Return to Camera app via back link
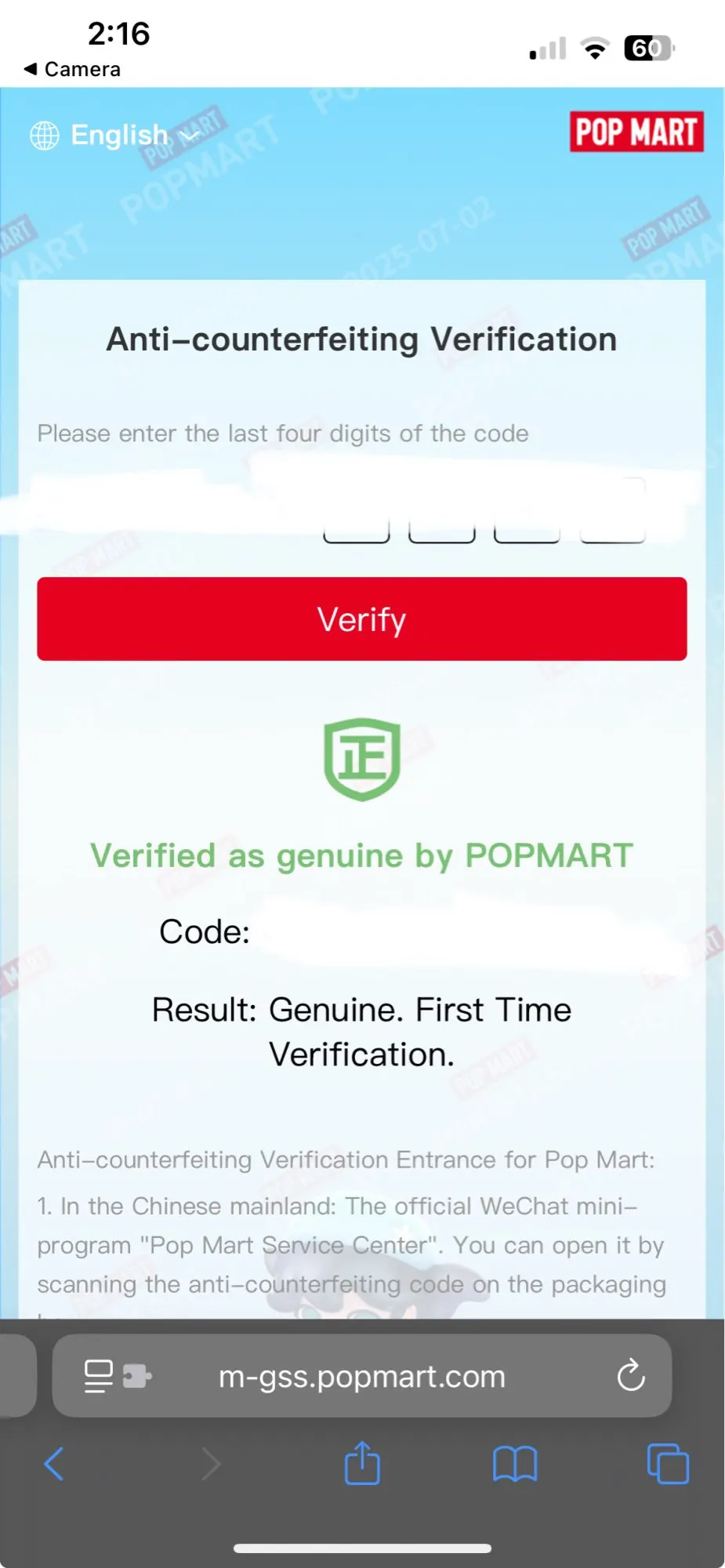This screenshot has height=1568, width=725. [72, 70]
